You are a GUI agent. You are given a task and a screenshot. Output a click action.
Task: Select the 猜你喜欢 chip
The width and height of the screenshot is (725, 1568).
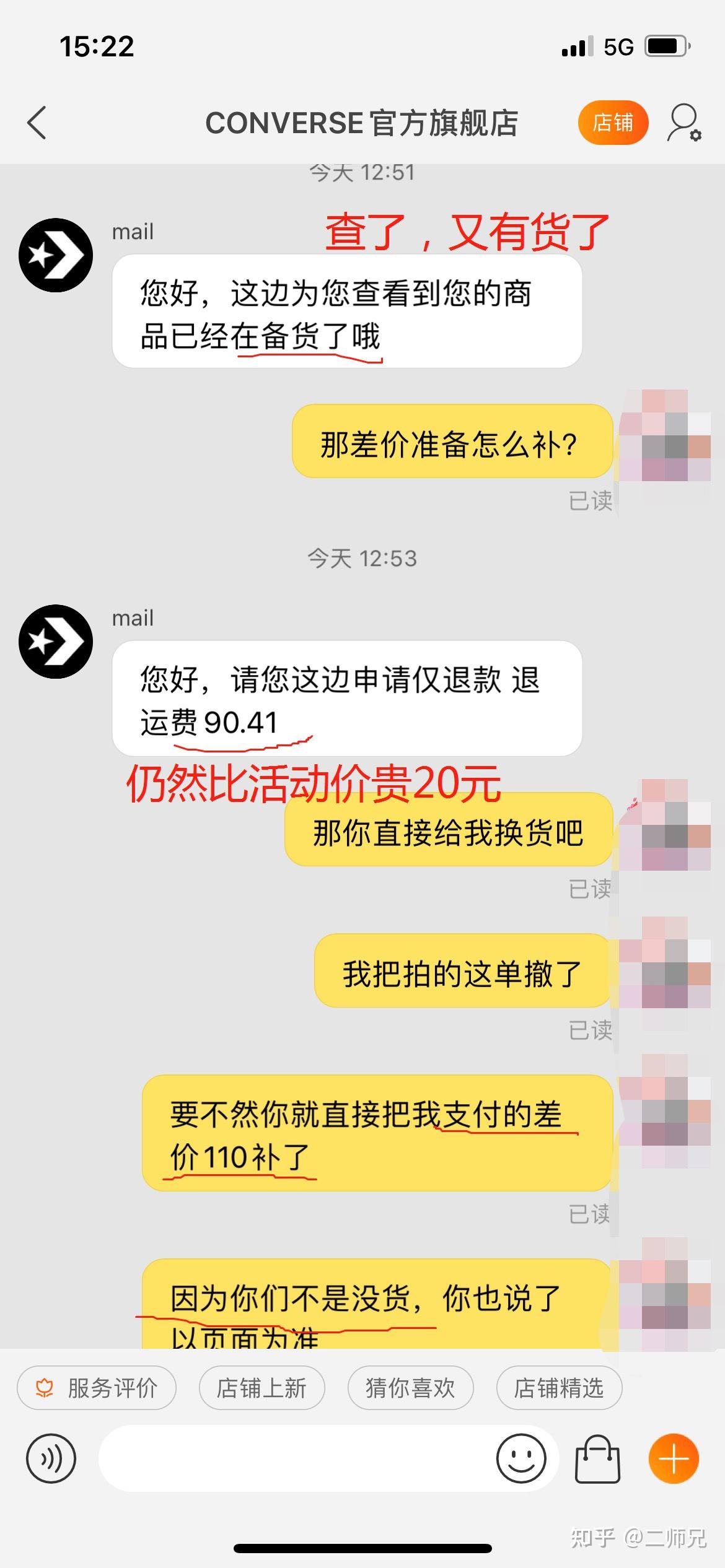pyautogui.click(x=410, y=1388)
